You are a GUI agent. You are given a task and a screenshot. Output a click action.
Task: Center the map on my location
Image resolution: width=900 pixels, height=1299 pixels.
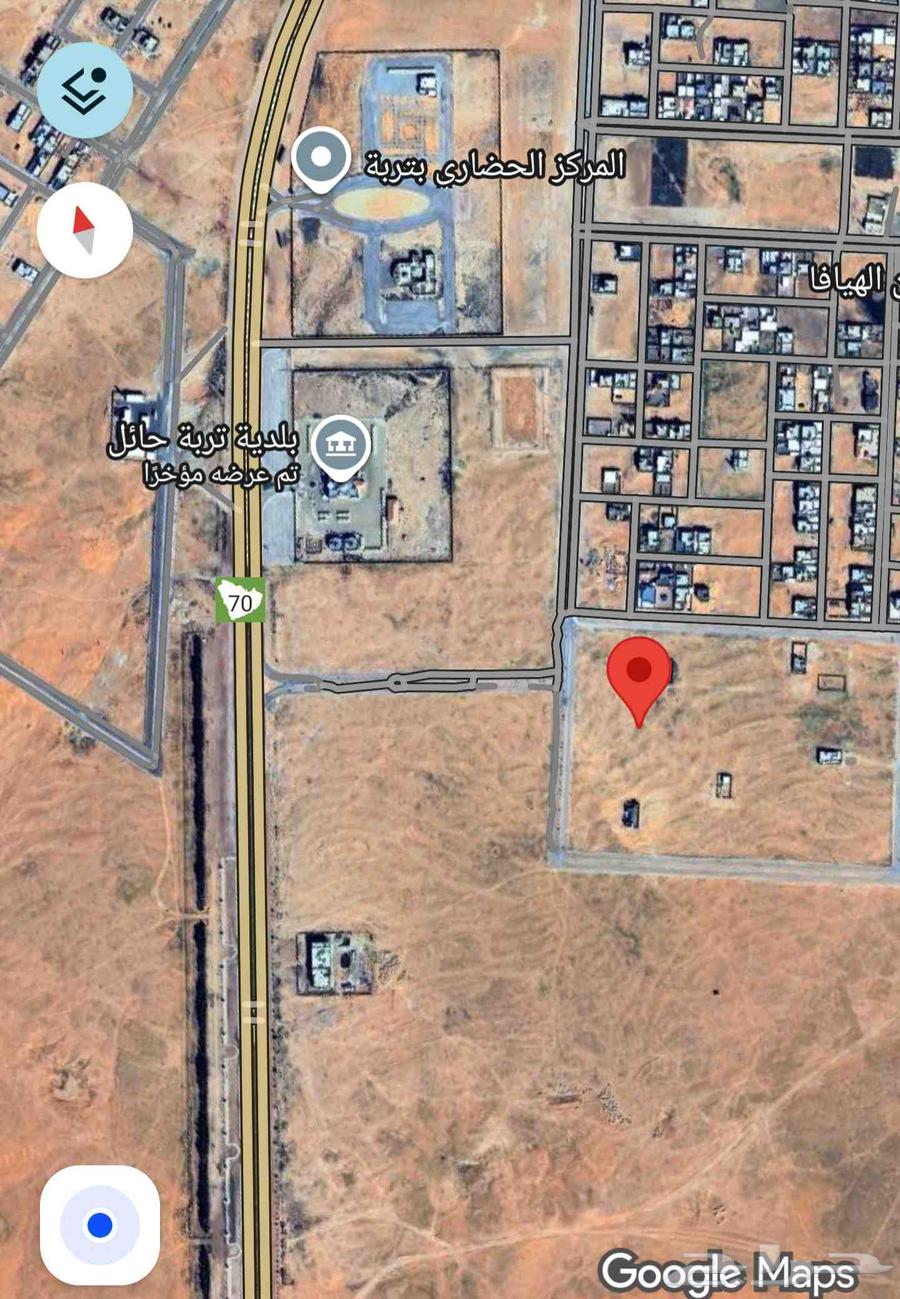coord(99,1224)
